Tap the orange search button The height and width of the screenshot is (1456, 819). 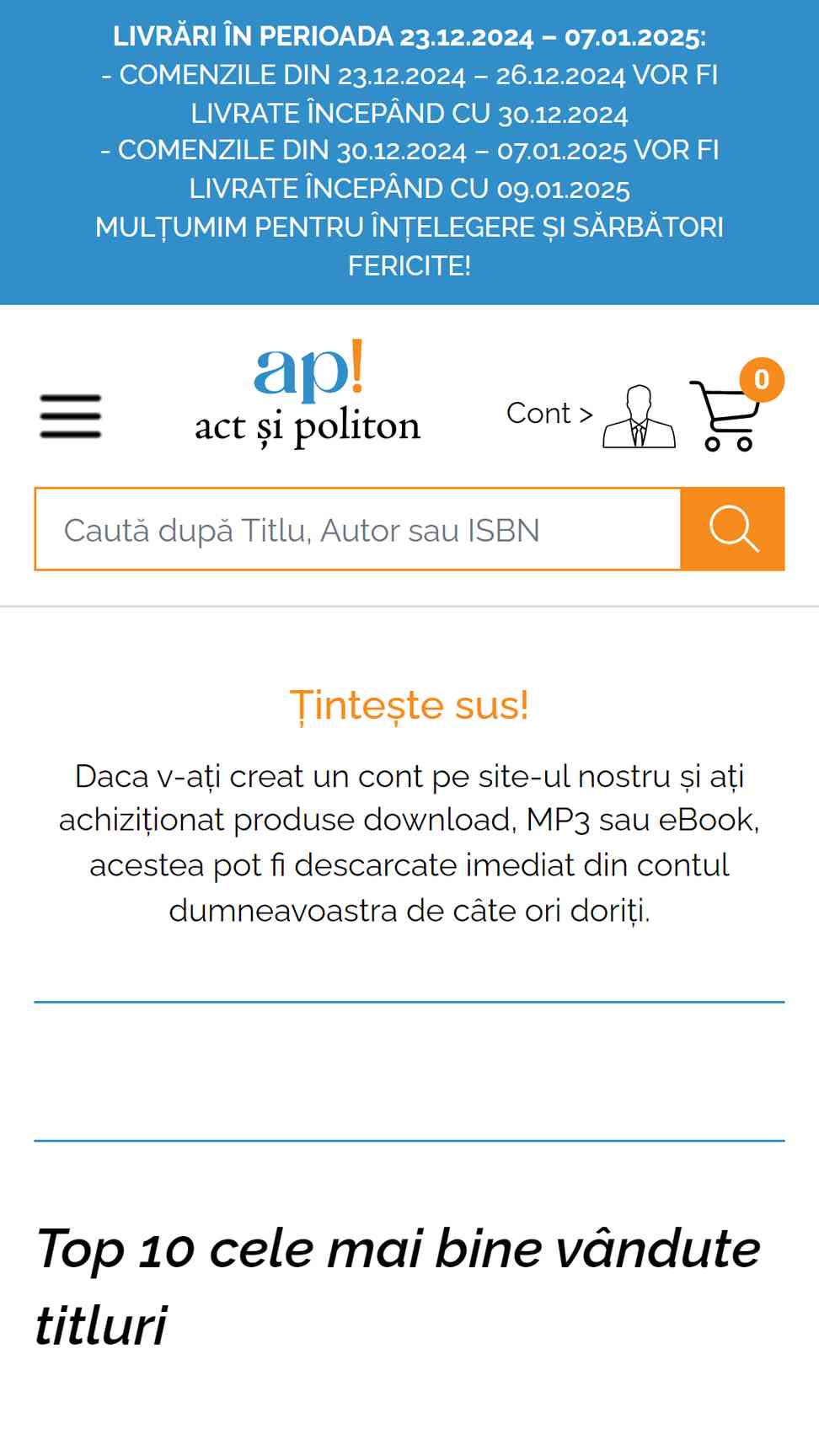tap(733, 529)
